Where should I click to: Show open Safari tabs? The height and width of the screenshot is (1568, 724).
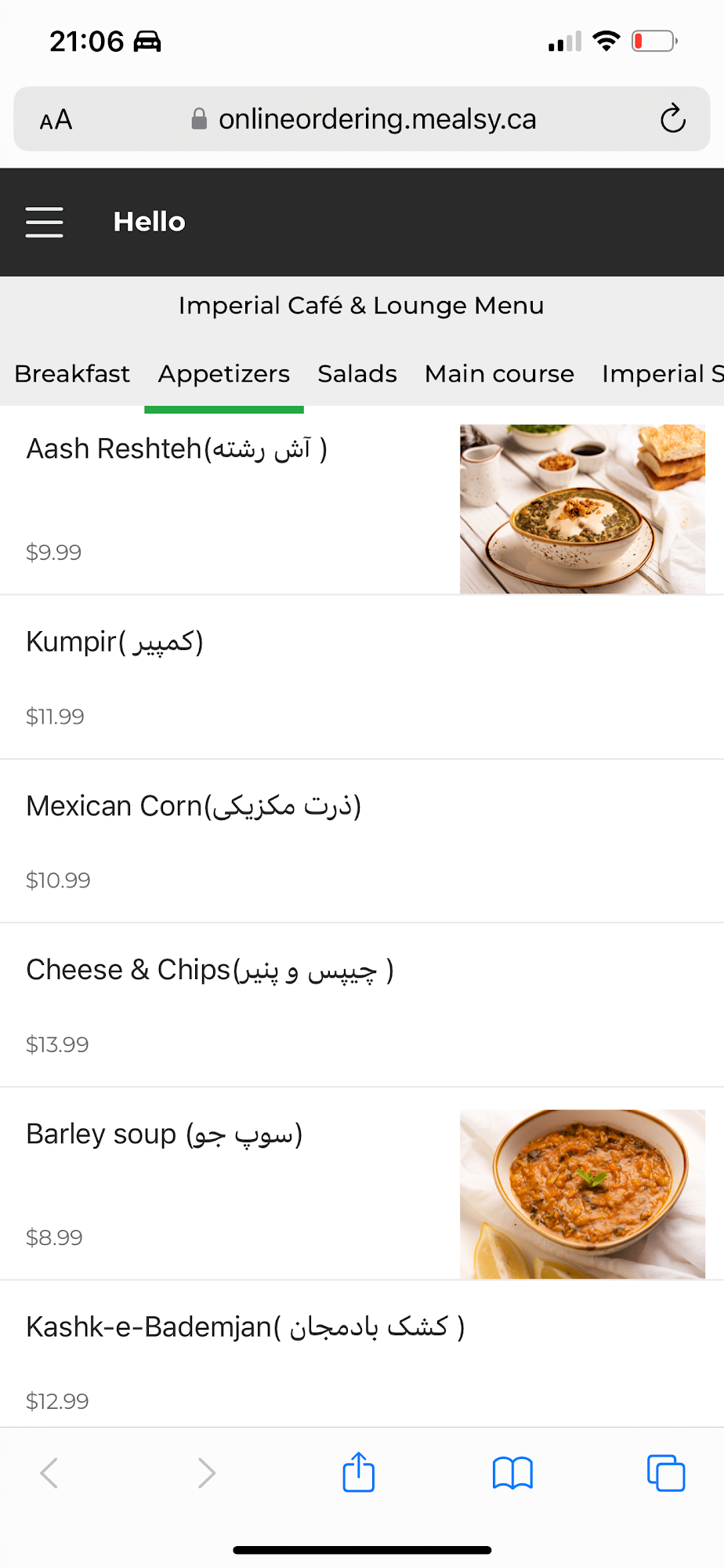pos(666,1472)
